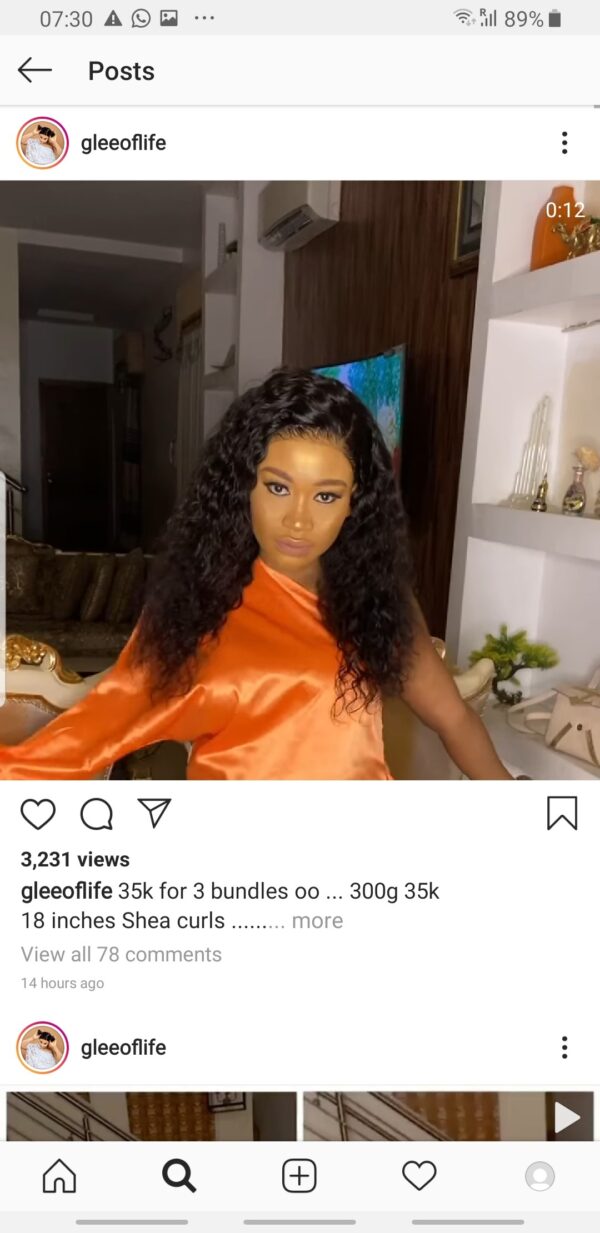The image size is (600, 1233).
Task: Play the orange dress video
Action: click(x=300, y=480)
